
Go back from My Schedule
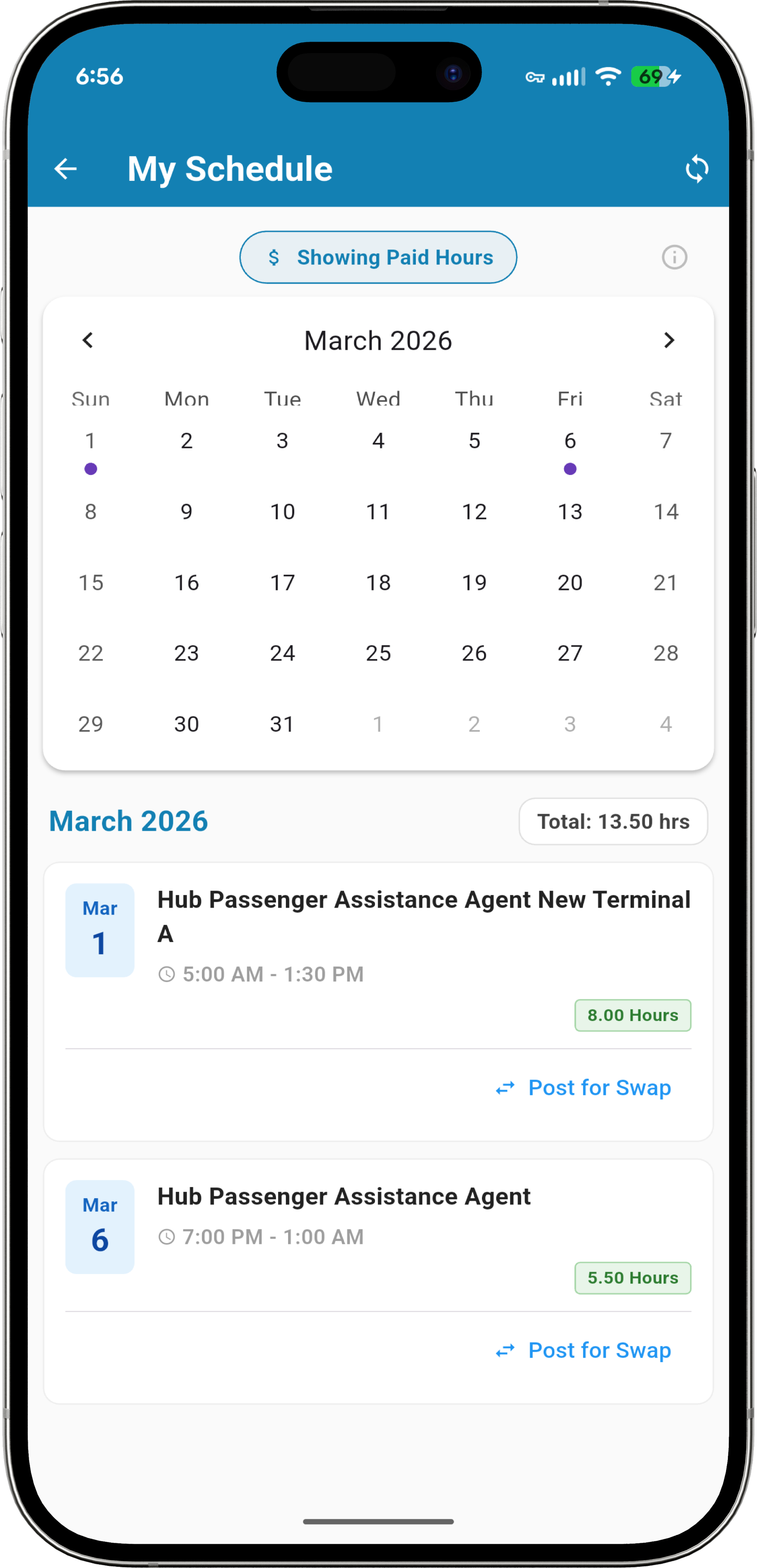pos(66,169)
